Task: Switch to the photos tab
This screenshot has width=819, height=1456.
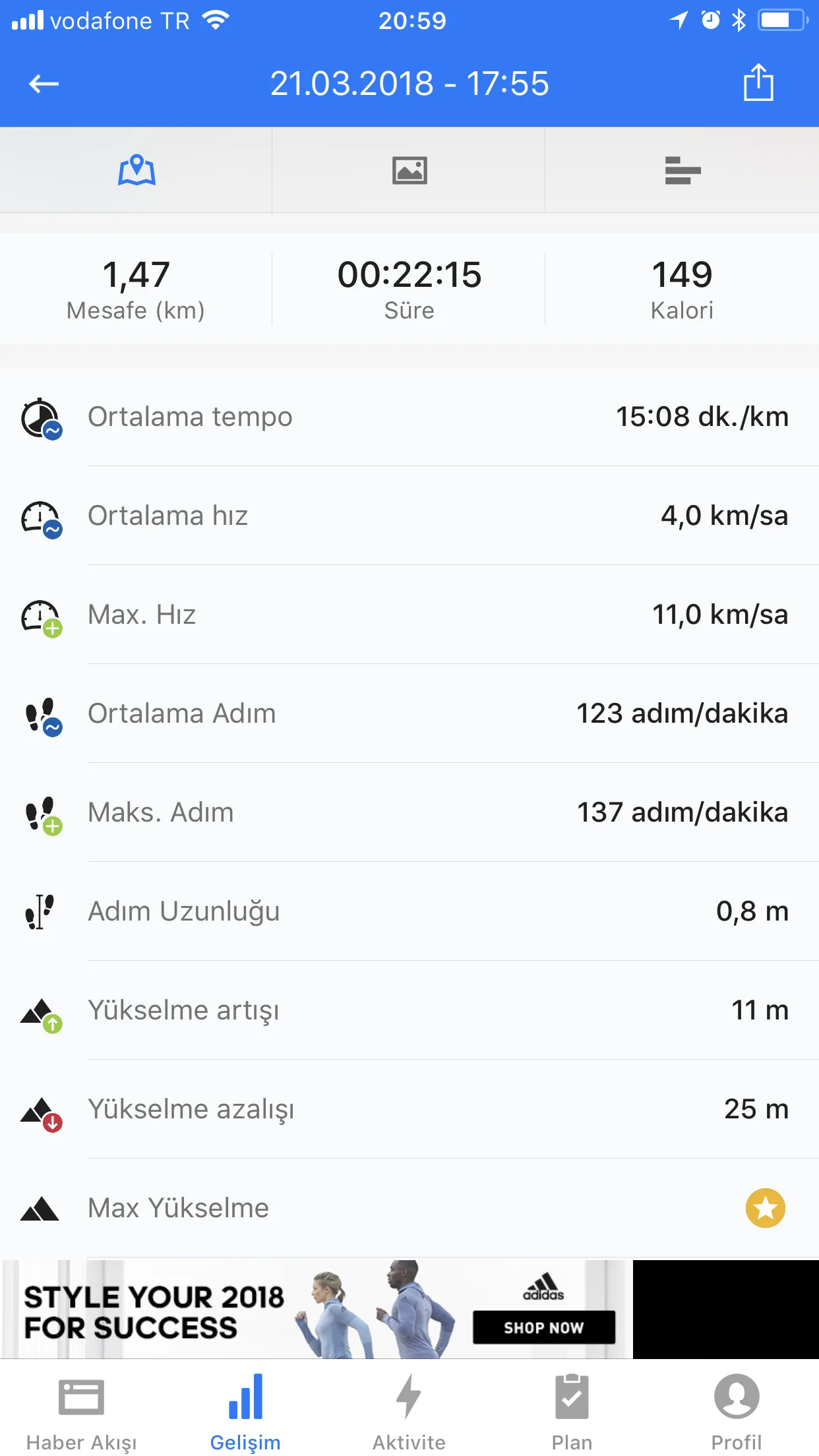Action: click(409, 171)
